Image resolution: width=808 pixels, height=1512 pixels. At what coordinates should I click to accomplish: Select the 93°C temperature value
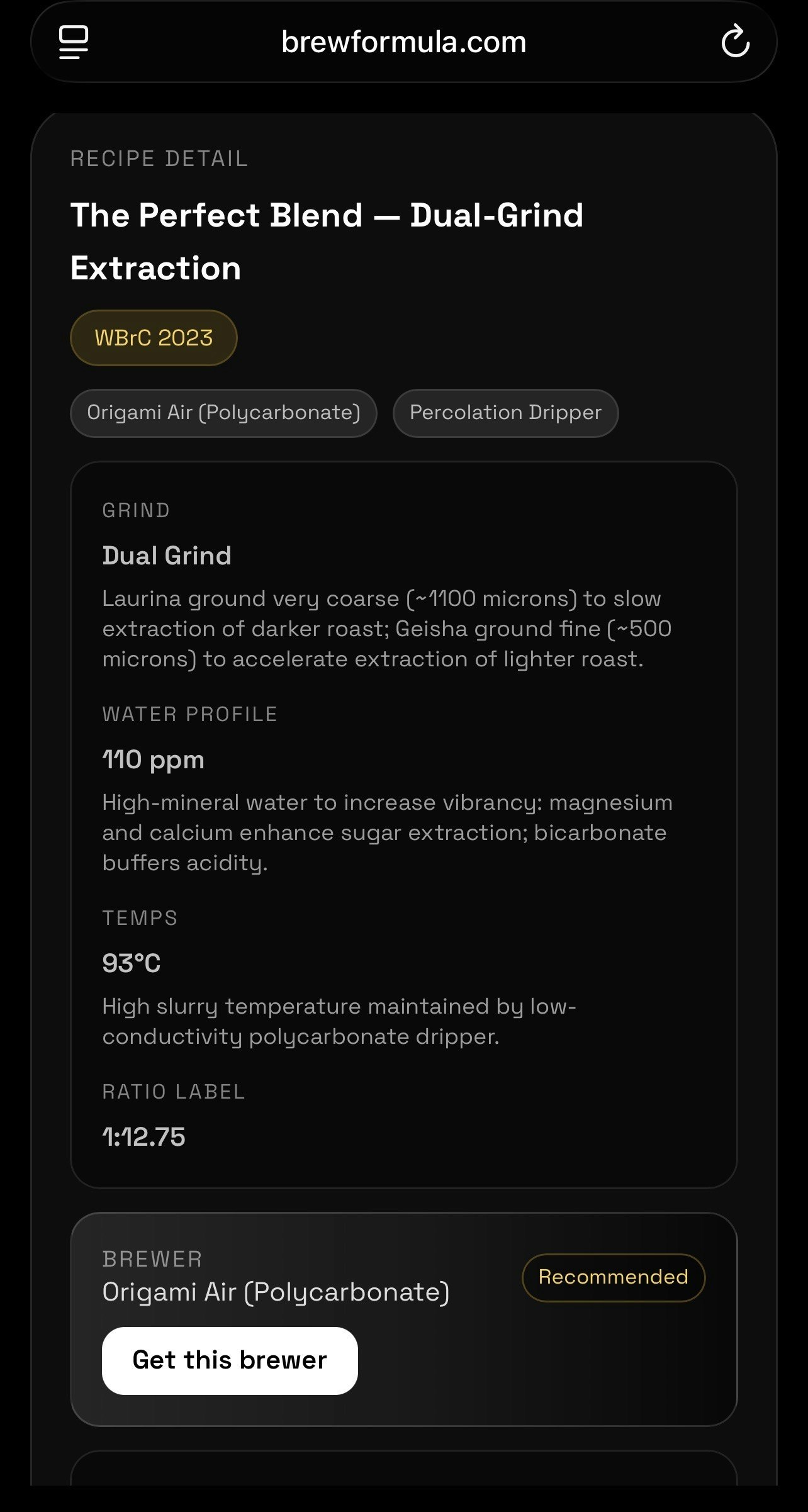coord(132,962)
